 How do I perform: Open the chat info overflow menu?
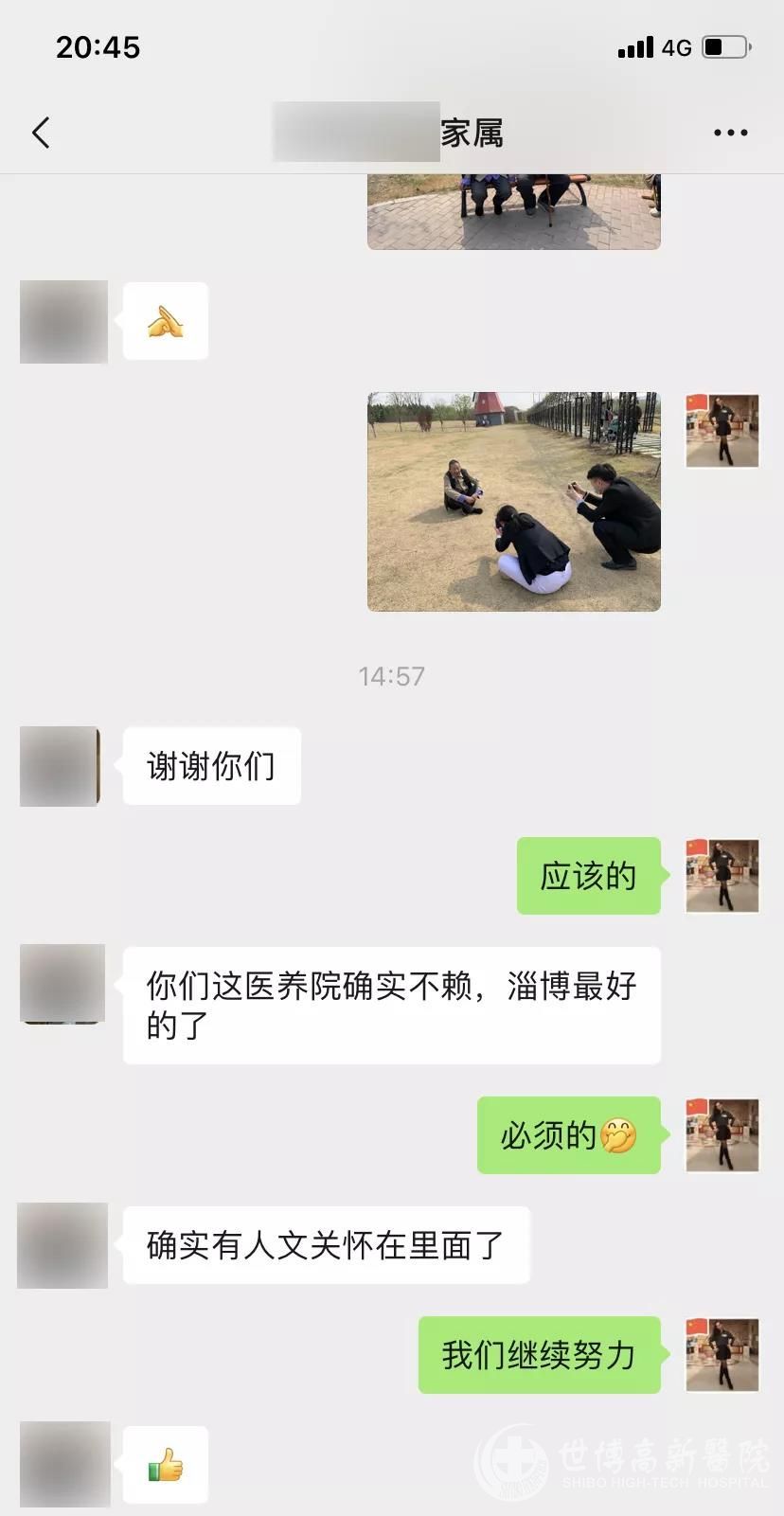[x=730, y=133]
